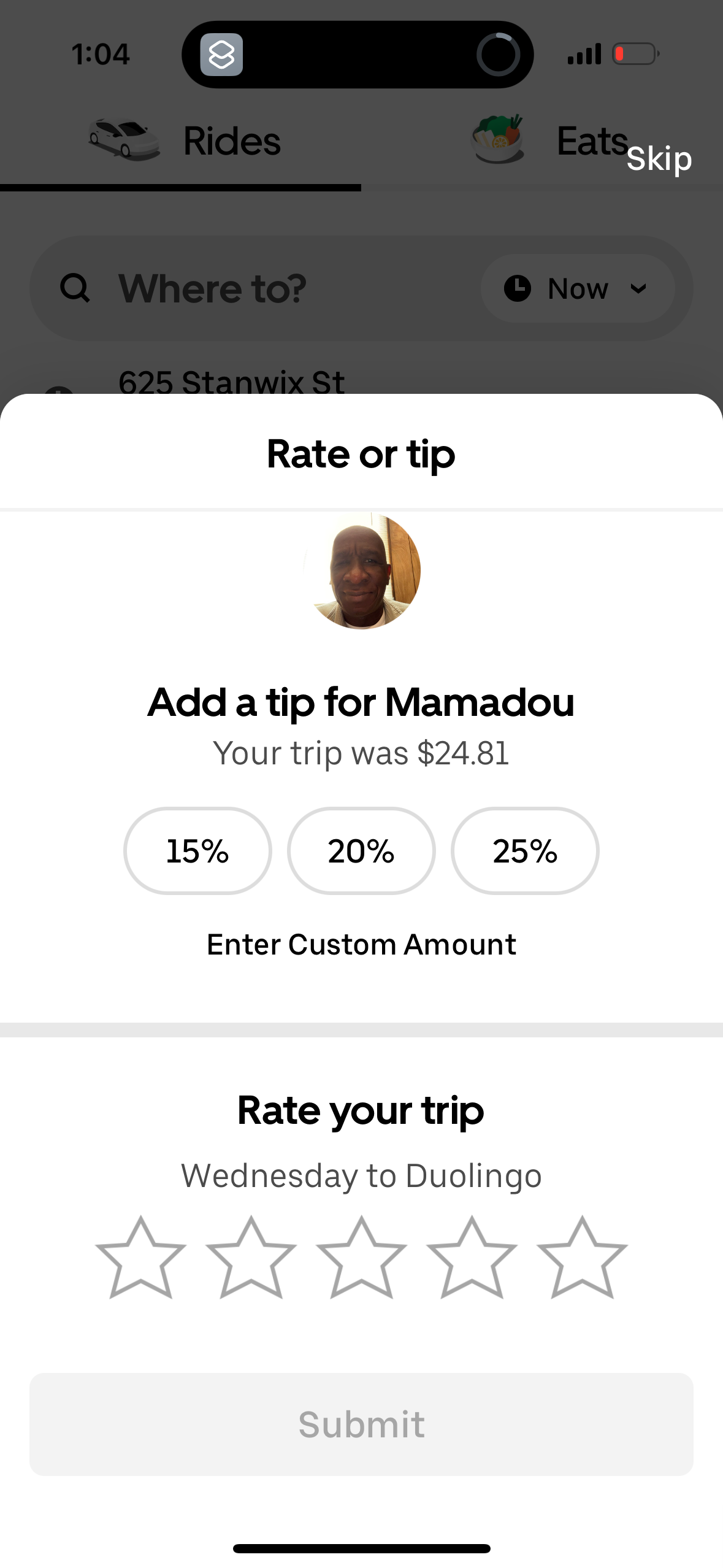The image size is (723, 1568).
Task: Click the magnifying glass search icon
Action: pyautogui.click(x=75, y=288)
